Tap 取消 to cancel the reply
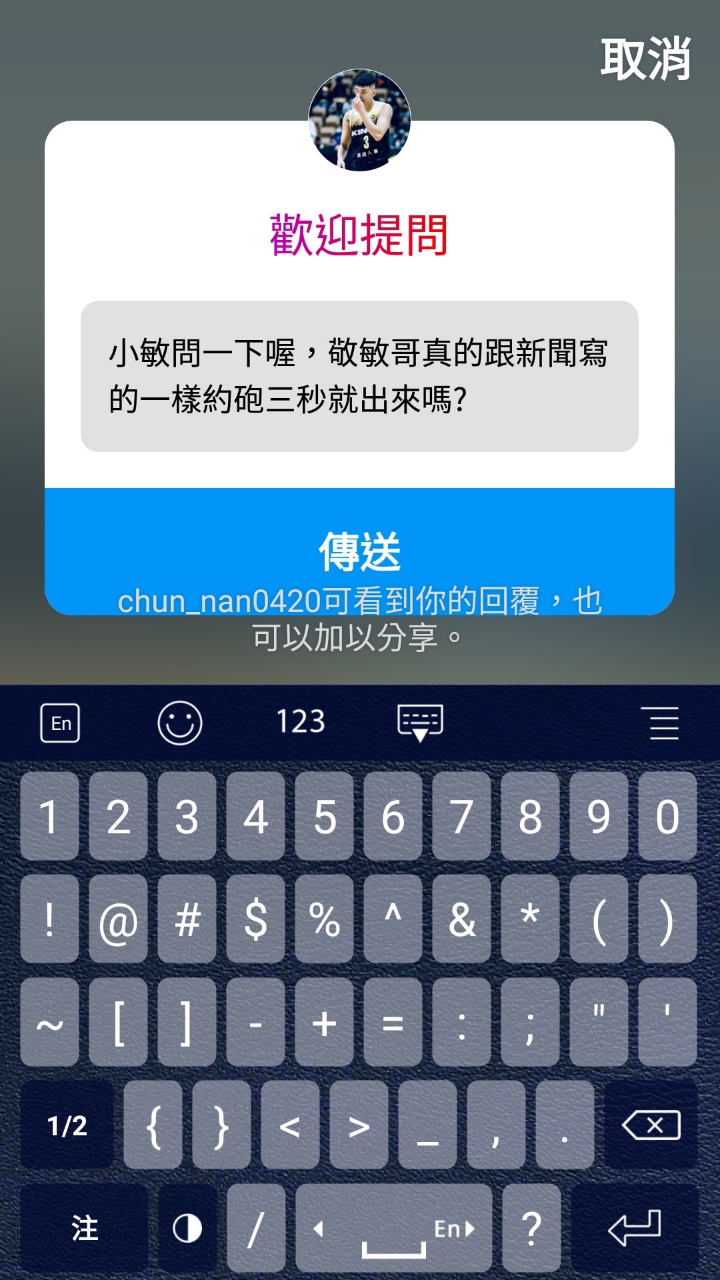This screenshot has height=1280, width=720. tap(645, 59)
